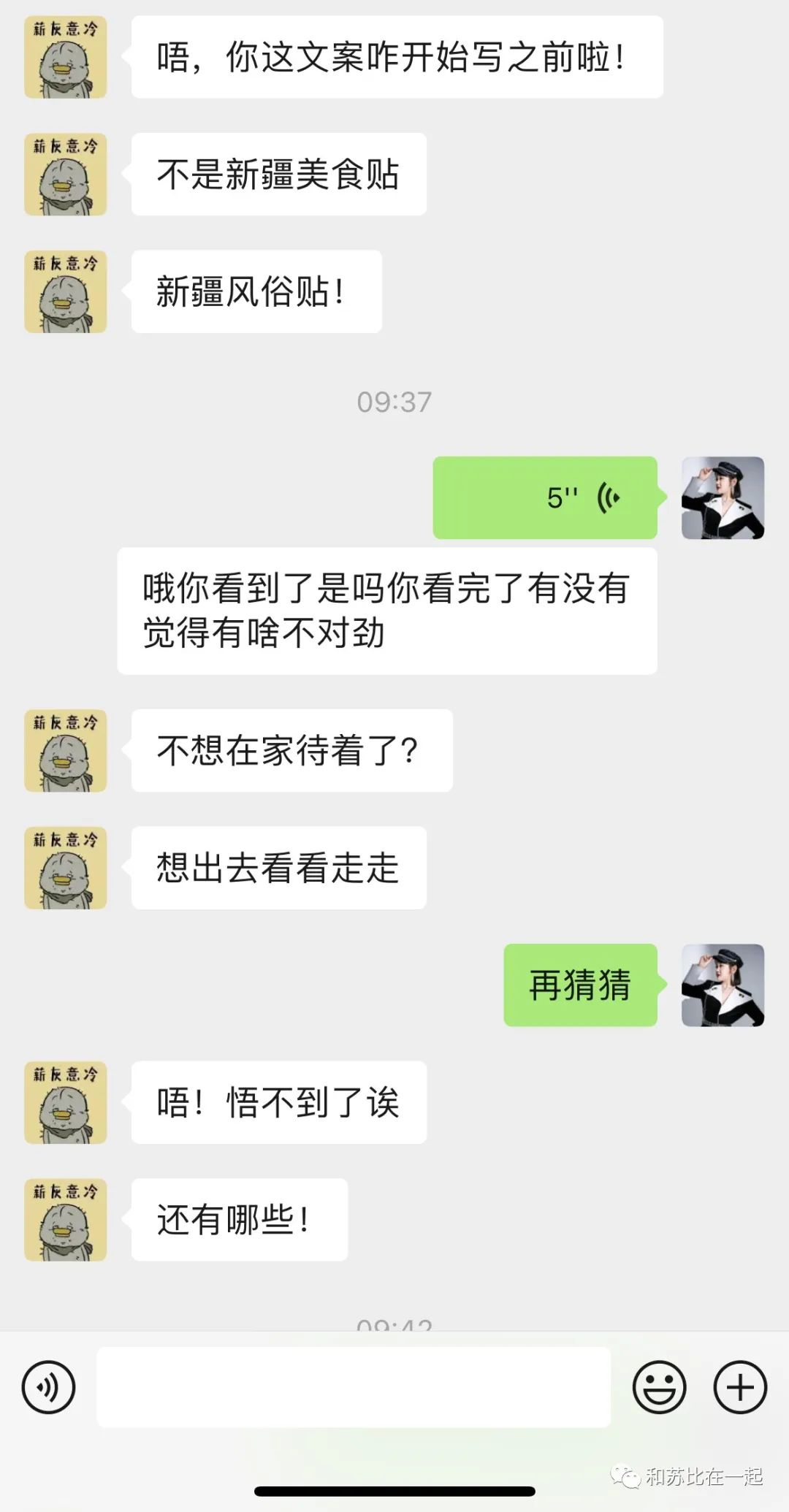Play the 5-second voice message
This screenshot has height=1512, width=789.
545,497
